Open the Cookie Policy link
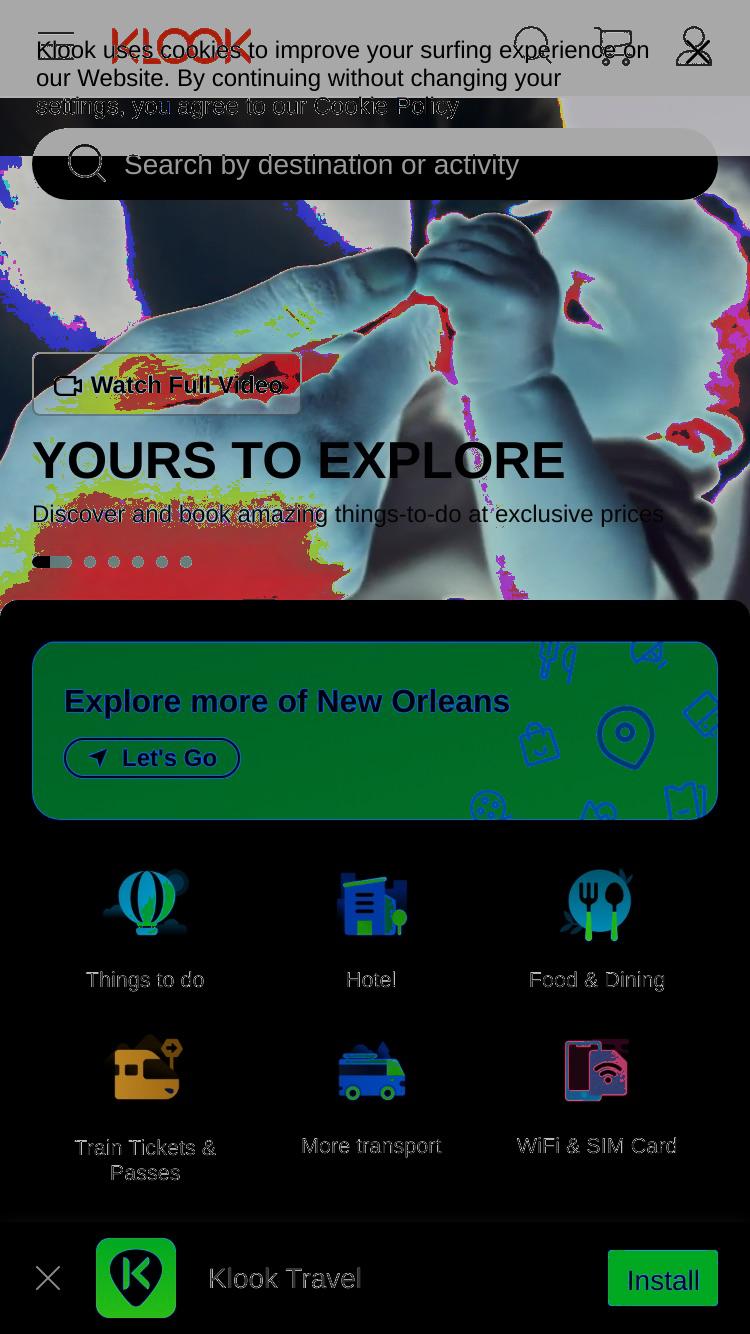The image size is (750, 1334). point(387,106)
